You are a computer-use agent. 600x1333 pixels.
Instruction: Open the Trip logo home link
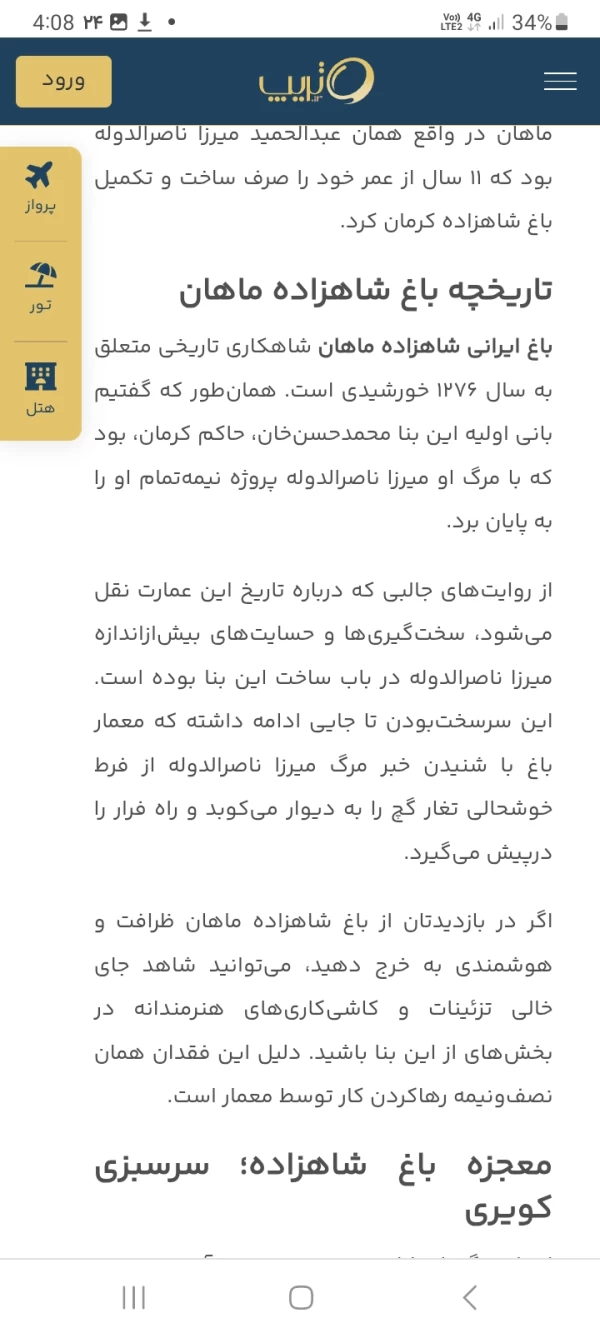pyautogui.click(x=316, y=82)
